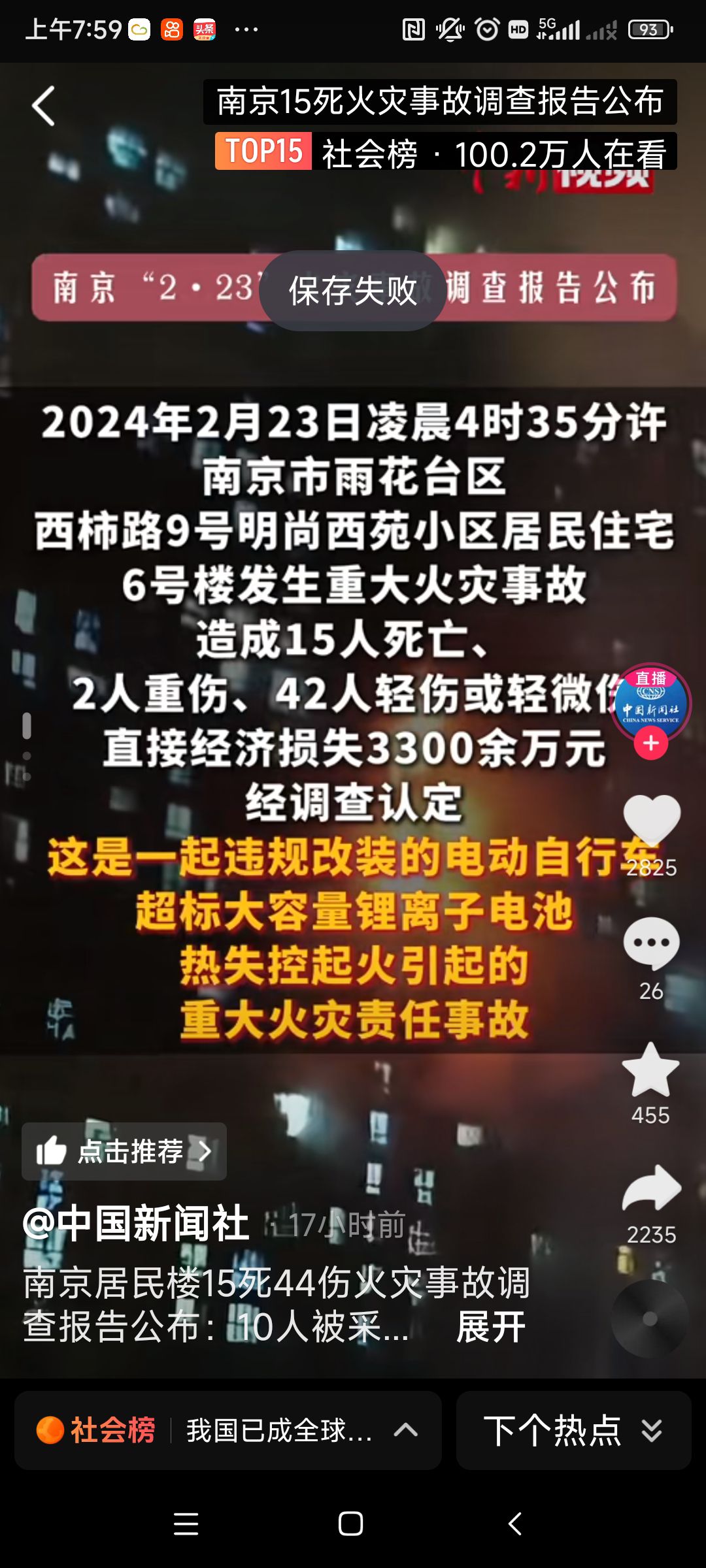Viewport: 706px width, 1568px height.
Task: Open the @中国新闻社 profile name
Action: click(136, 1224)
